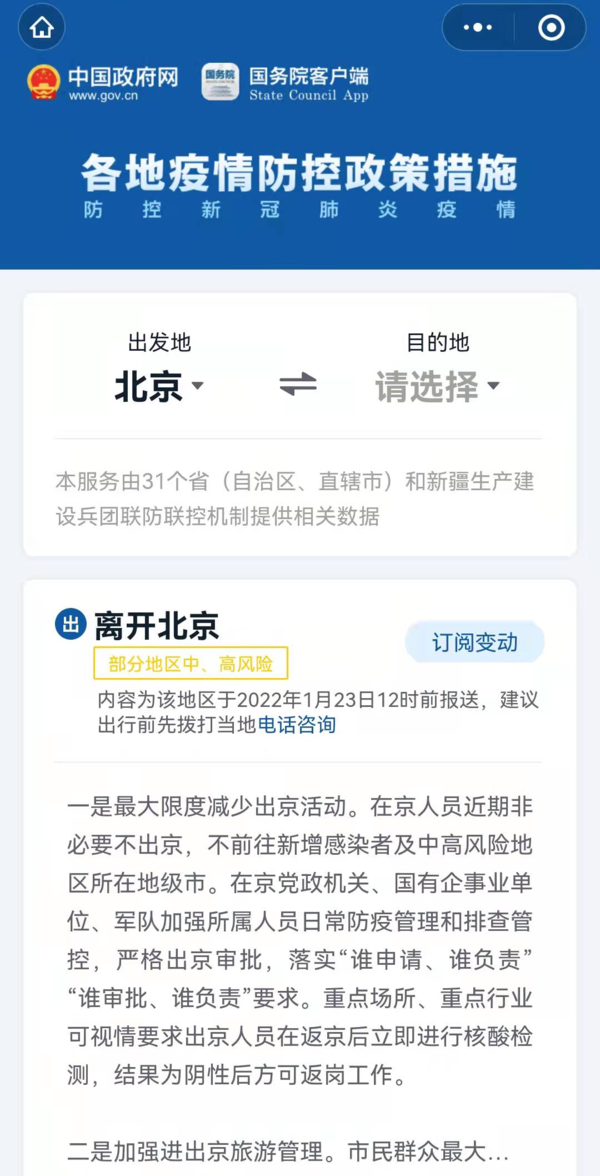Swap departure and destination
600x1176 pixels.
point(298,385)
